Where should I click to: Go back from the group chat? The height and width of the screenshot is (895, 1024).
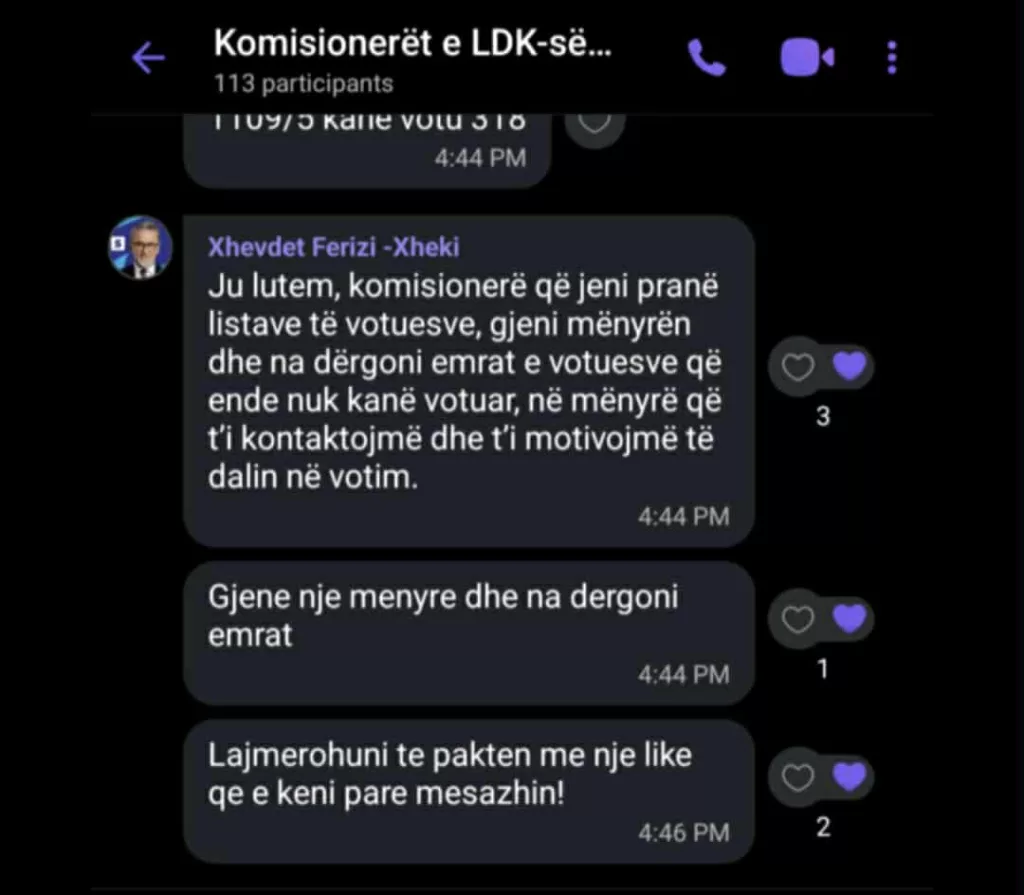[148, 58]
